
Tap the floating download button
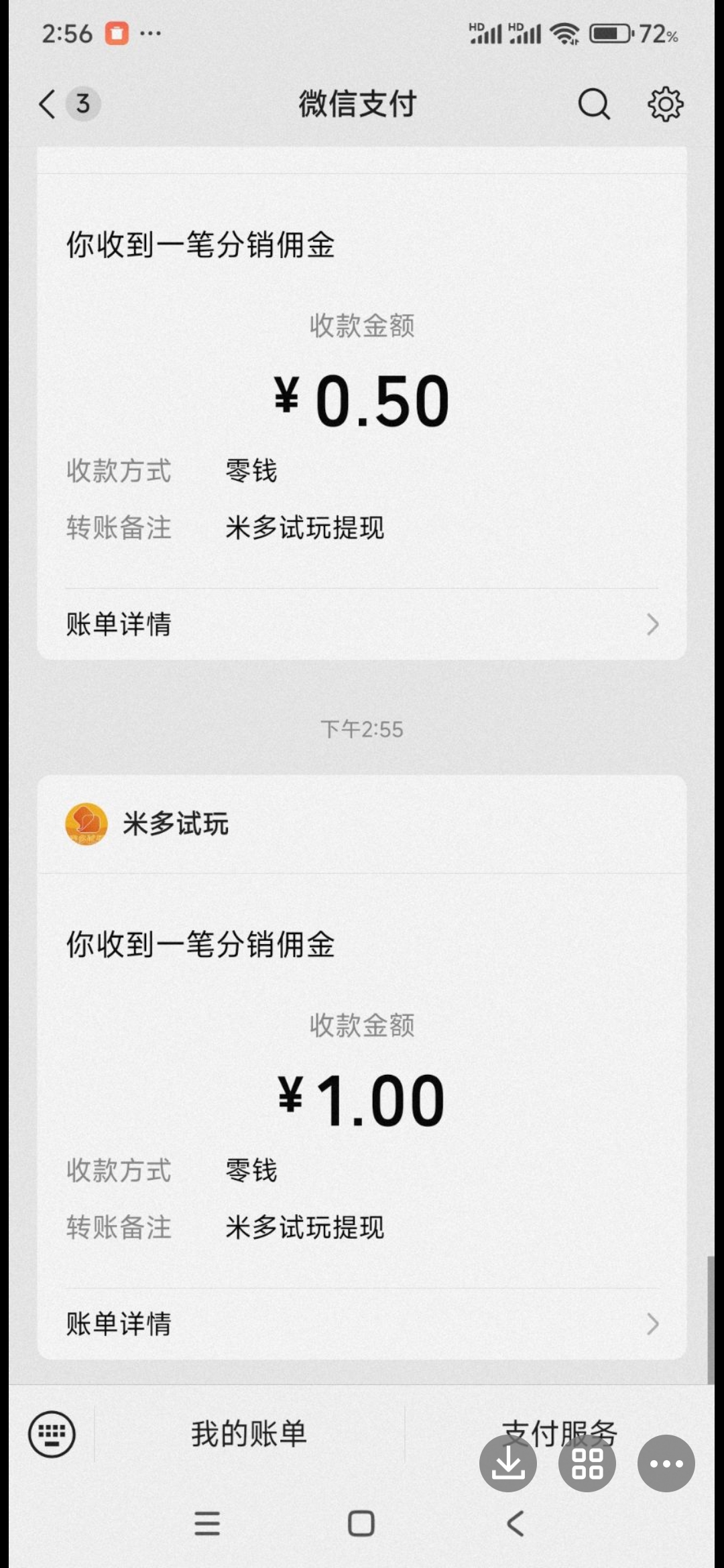point(508,1463)
